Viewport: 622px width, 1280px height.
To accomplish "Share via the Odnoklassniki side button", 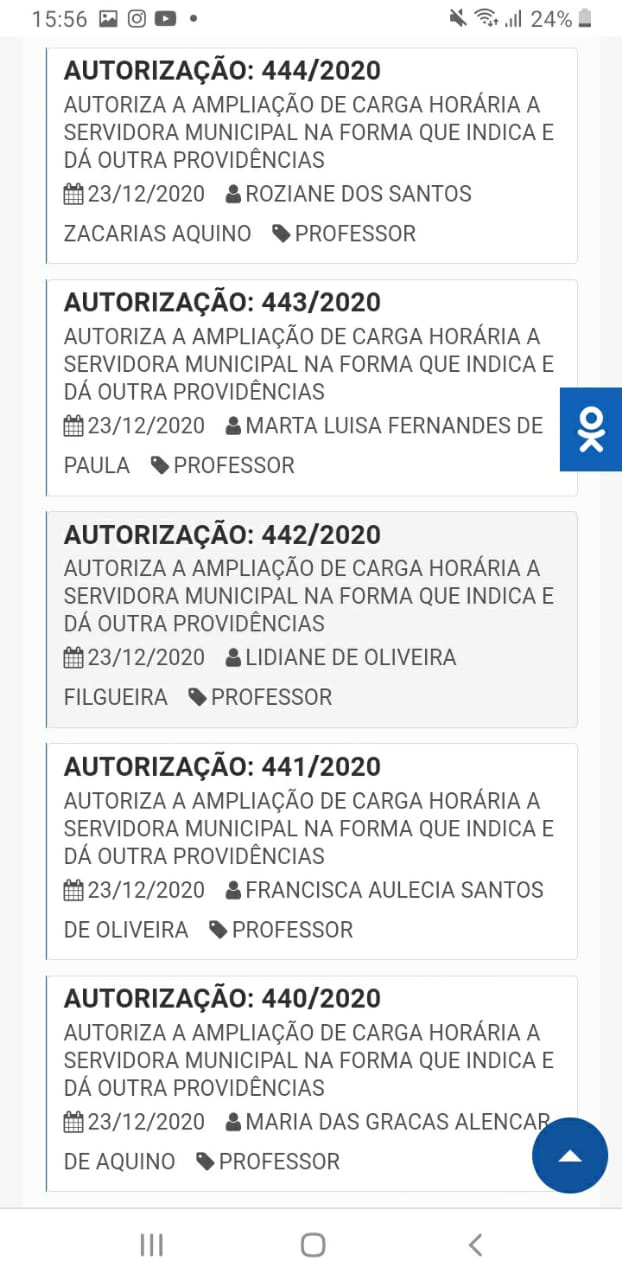I will point(591,429).
